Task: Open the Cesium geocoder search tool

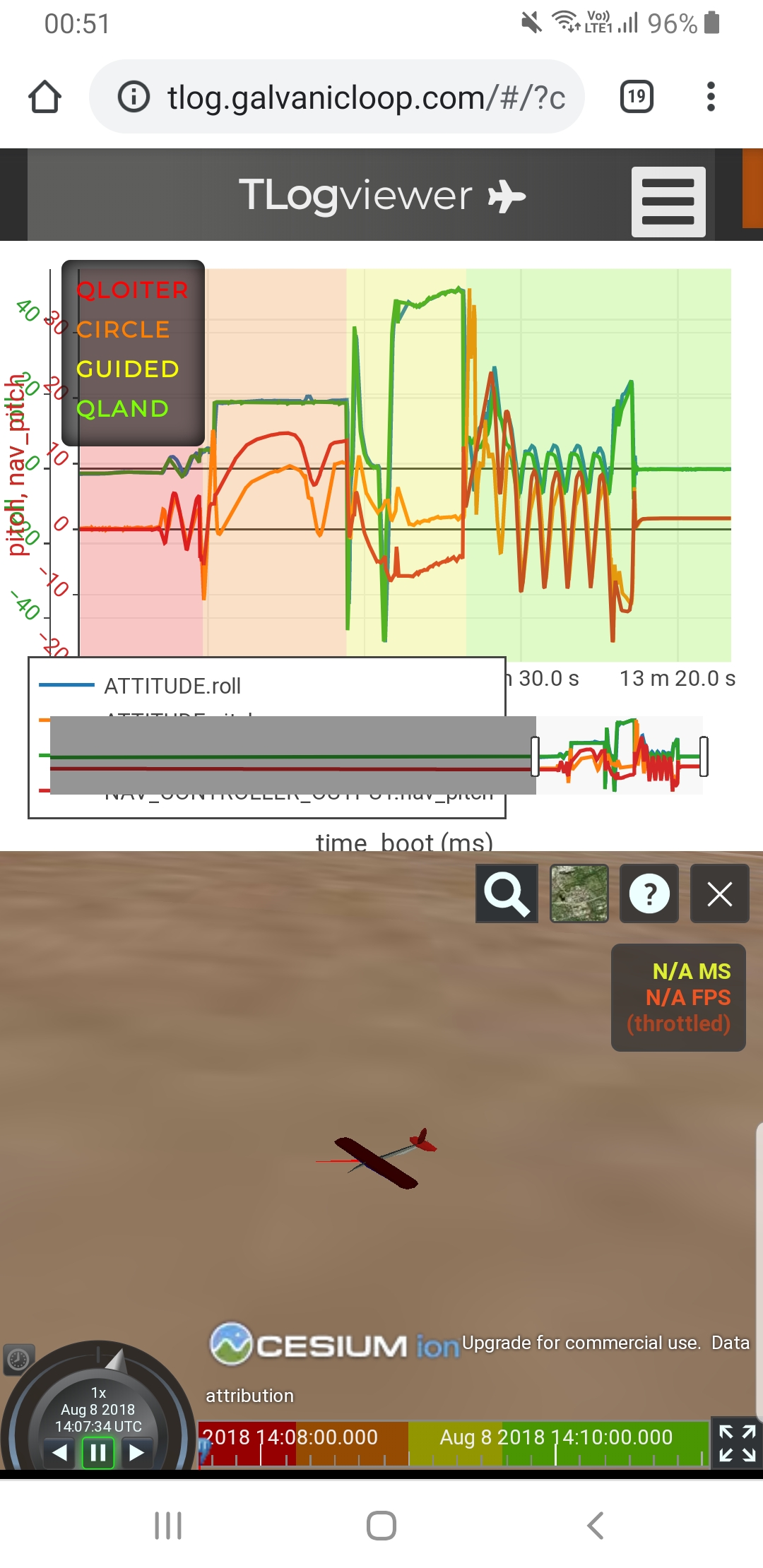Action: [x=506, y=893]
